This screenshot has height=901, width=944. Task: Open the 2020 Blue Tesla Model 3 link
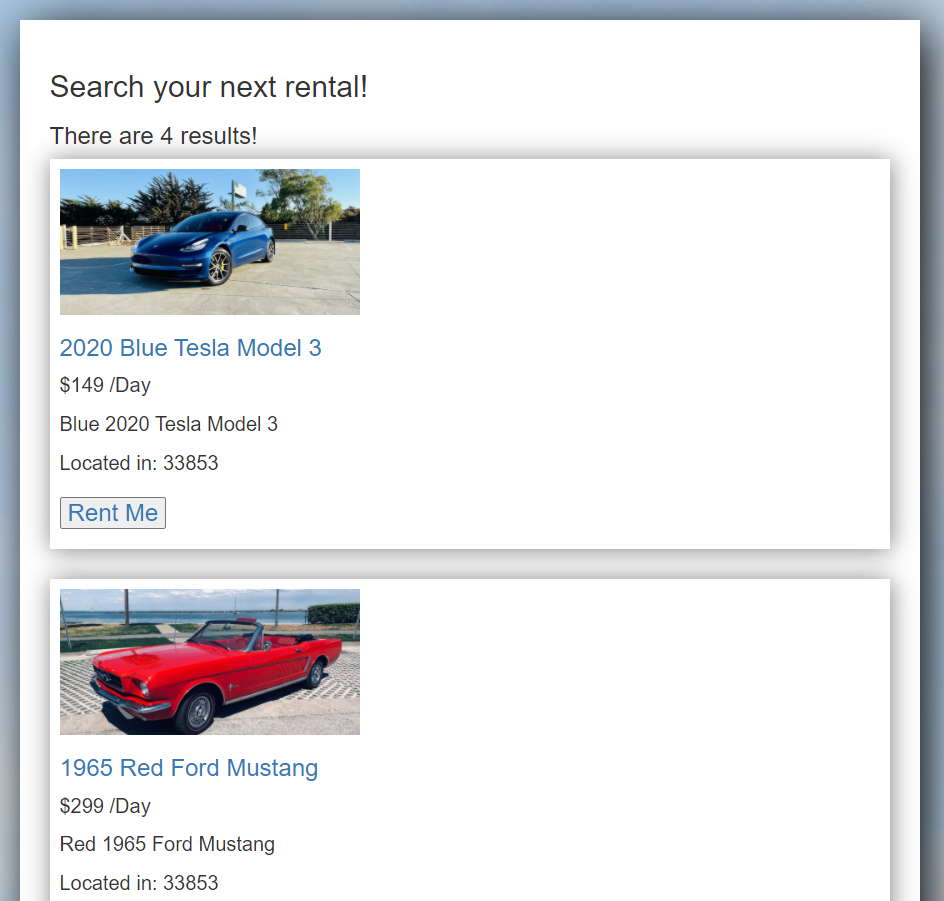190,348
